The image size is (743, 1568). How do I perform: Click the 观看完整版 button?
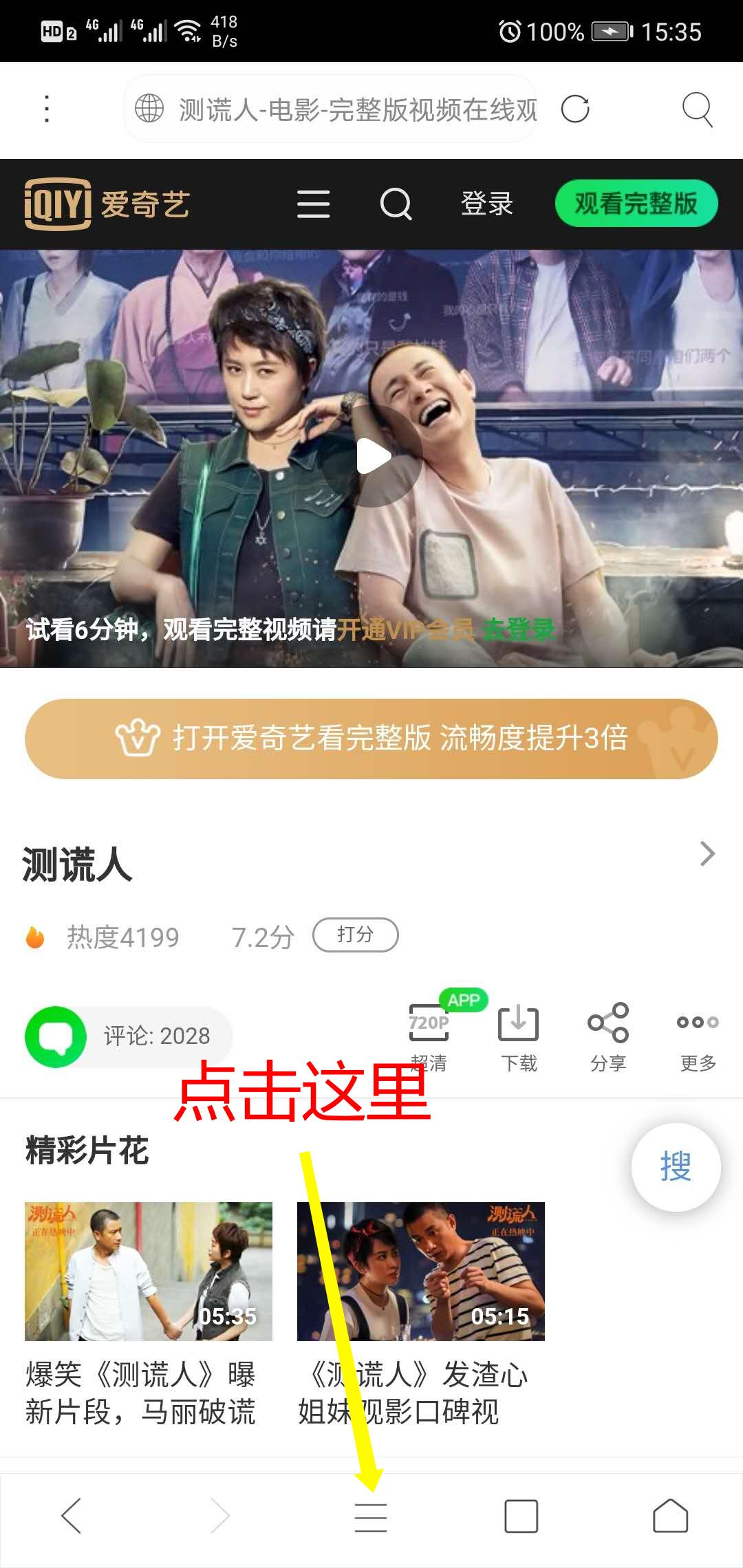point(636,204)
